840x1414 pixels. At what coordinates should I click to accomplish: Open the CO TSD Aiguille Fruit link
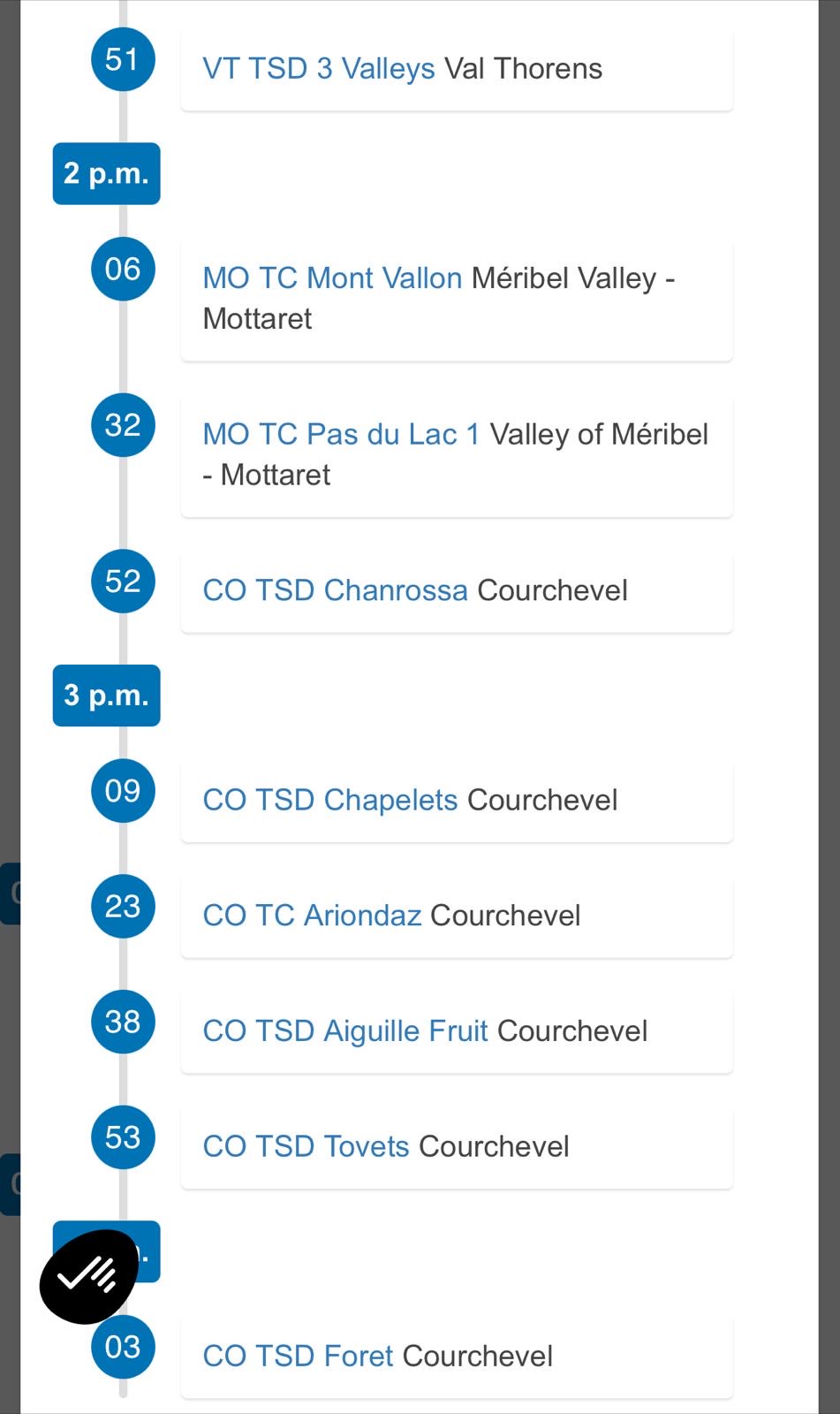[x=344, y=1031]
